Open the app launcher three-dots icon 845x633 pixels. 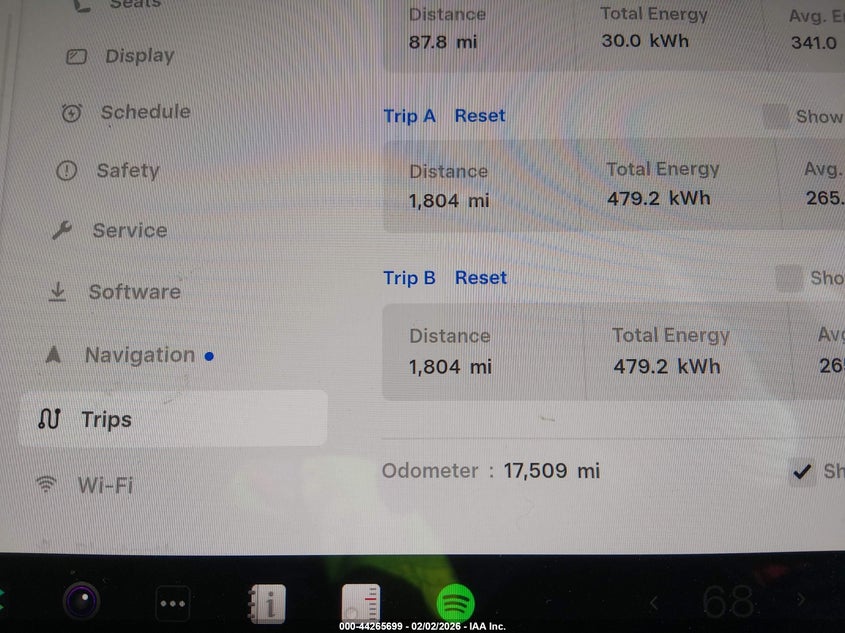[173, 603]
